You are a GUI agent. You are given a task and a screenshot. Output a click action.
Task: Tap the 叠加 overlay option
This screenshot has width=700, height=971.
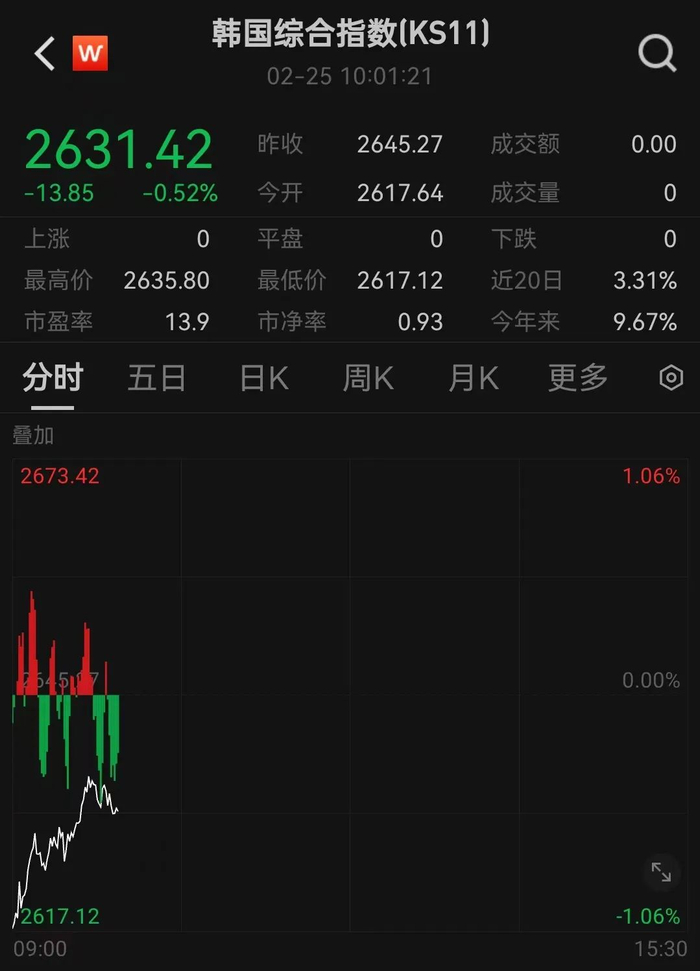pos(33,436)
